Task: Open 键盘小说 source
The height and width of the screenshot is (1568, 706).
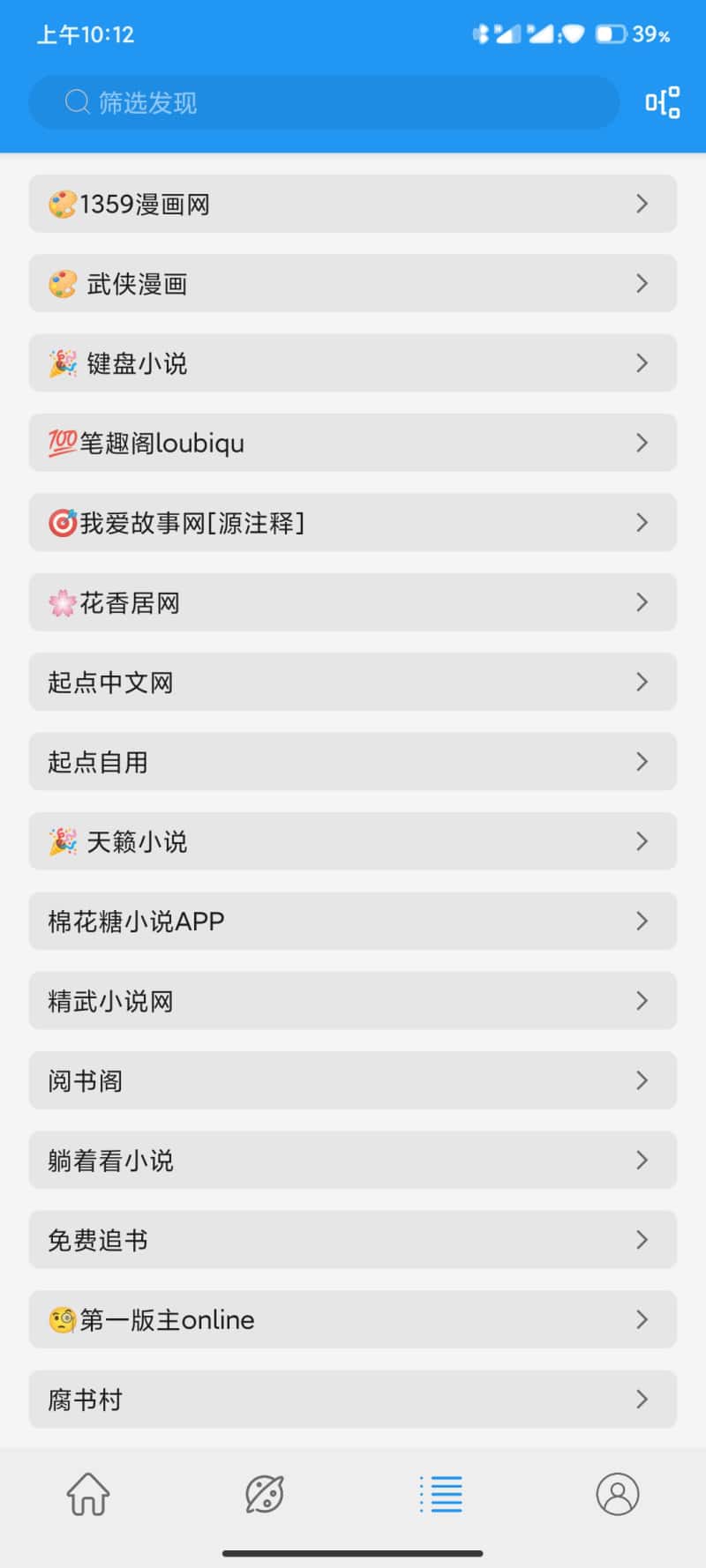Action: pyautogui.click(x=352, y=363)
